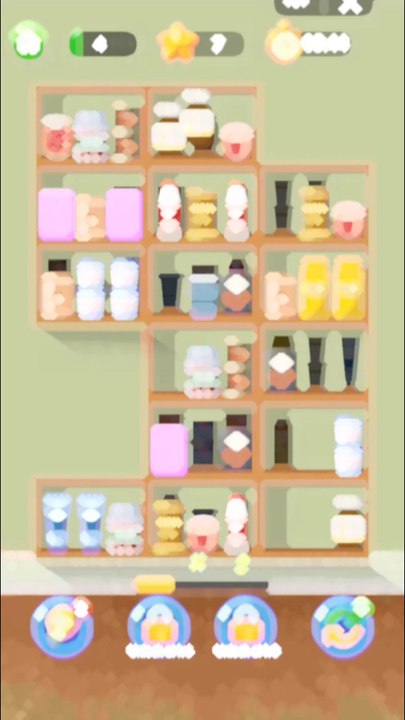Screen dimensions: 405x720
Task: Use the shuffle arrows booster
Action: tap(344, 625)
